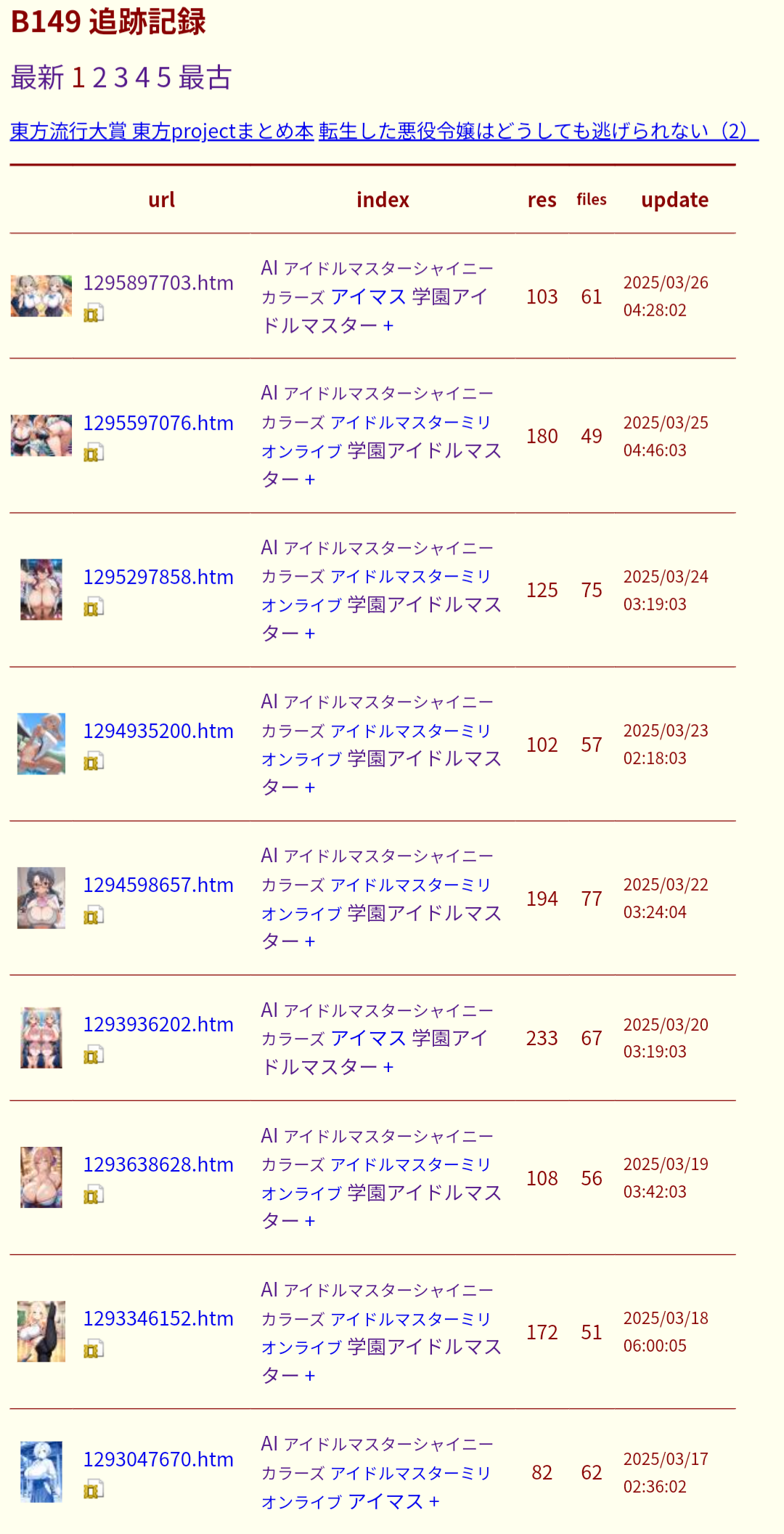
Task: Open 1294598657.htm thread link
Action: pos(158,885)
